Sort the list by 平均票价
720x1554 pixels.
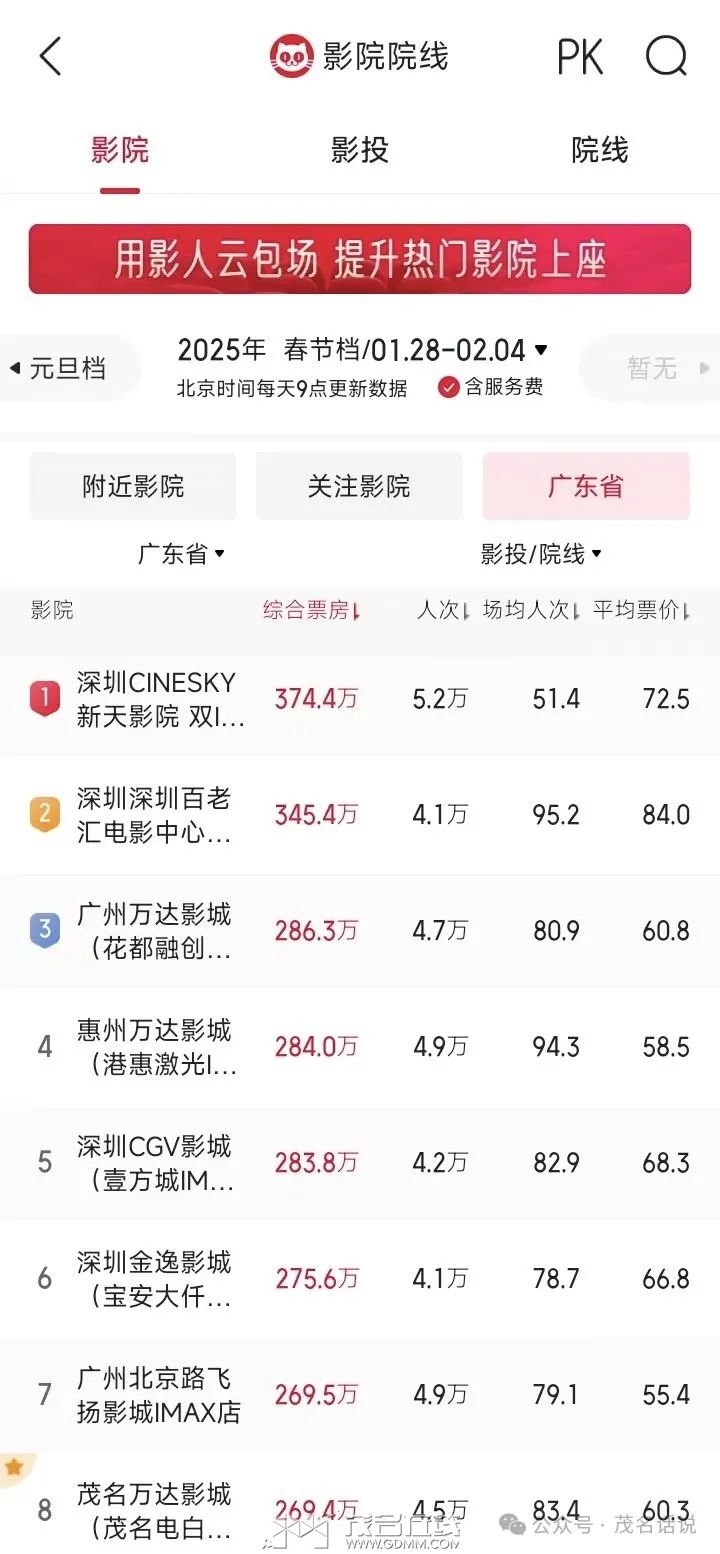coord(640,610)
